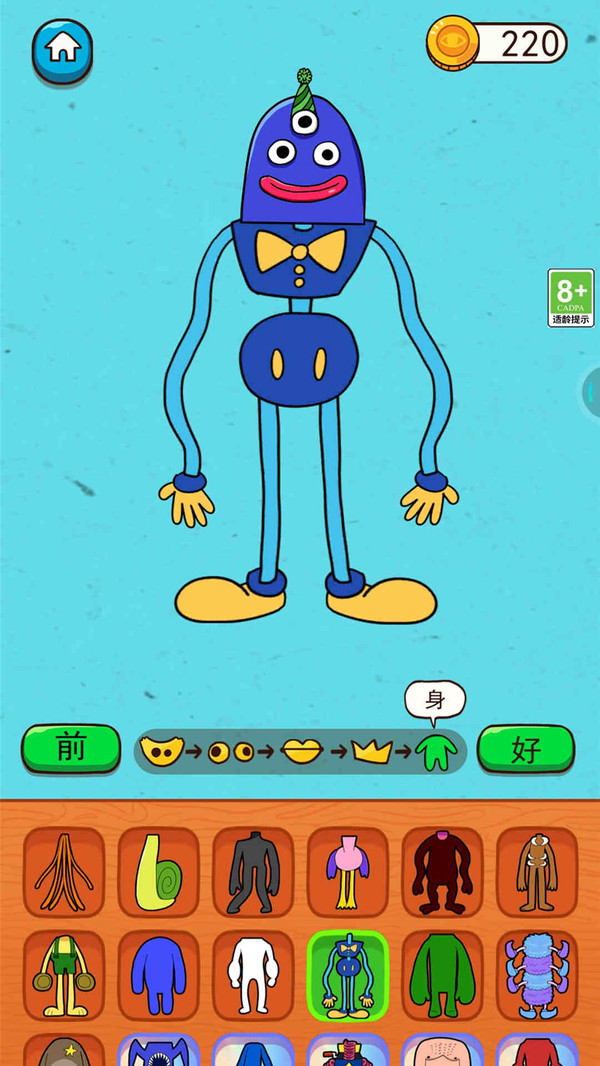Return to the home screen via house icon
The width and height of the screenshot is (600, 1066).
pos(62,49)
